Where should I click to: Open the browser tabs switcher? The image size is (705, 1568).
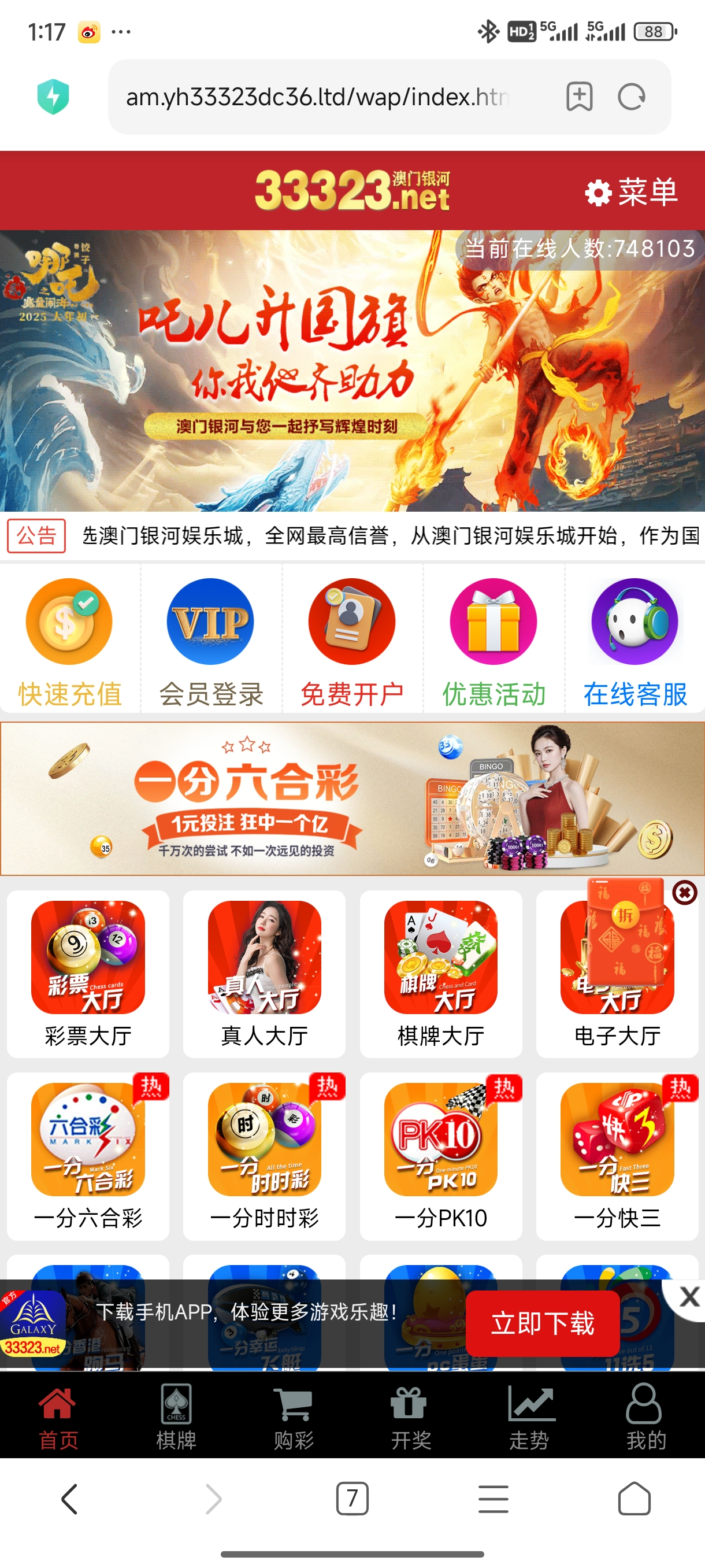pos(351,1499)
